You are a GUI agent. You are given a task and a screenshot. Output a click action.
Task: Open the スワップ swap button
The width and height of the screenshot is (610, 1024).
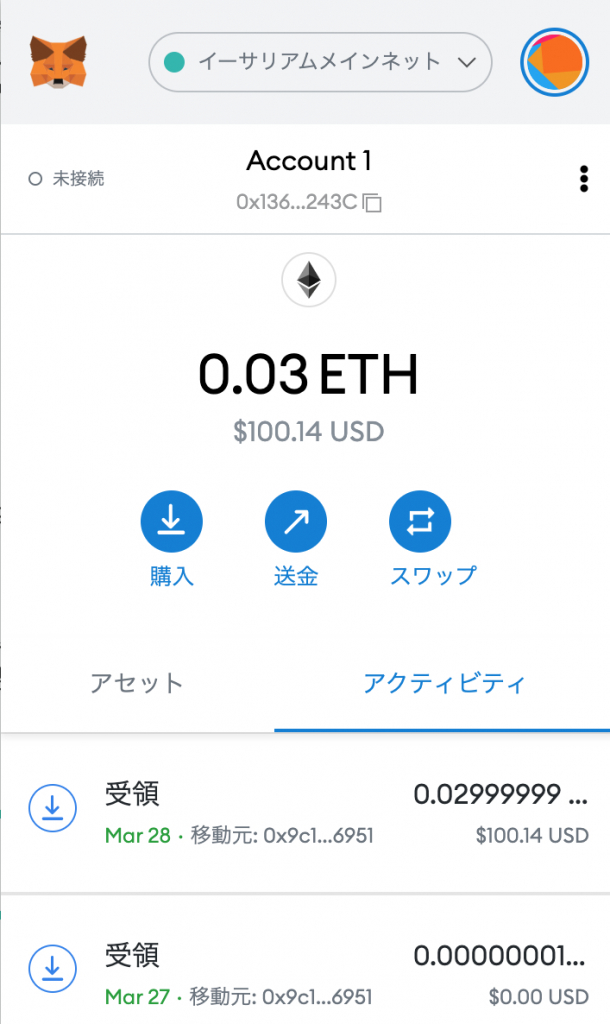pos(420,522)
